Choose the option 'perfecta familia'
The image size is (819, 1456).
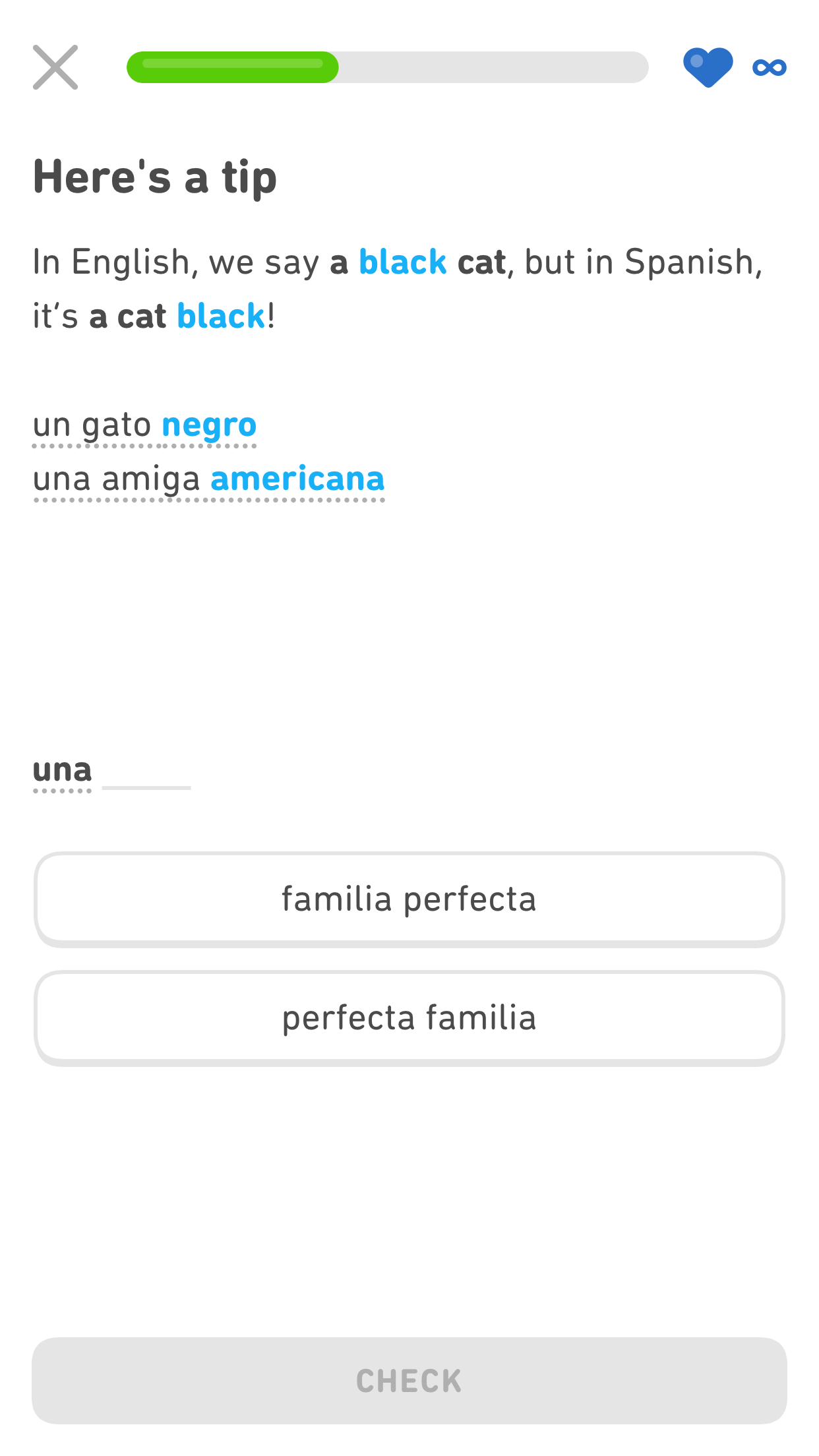[x=409, y=1017]
